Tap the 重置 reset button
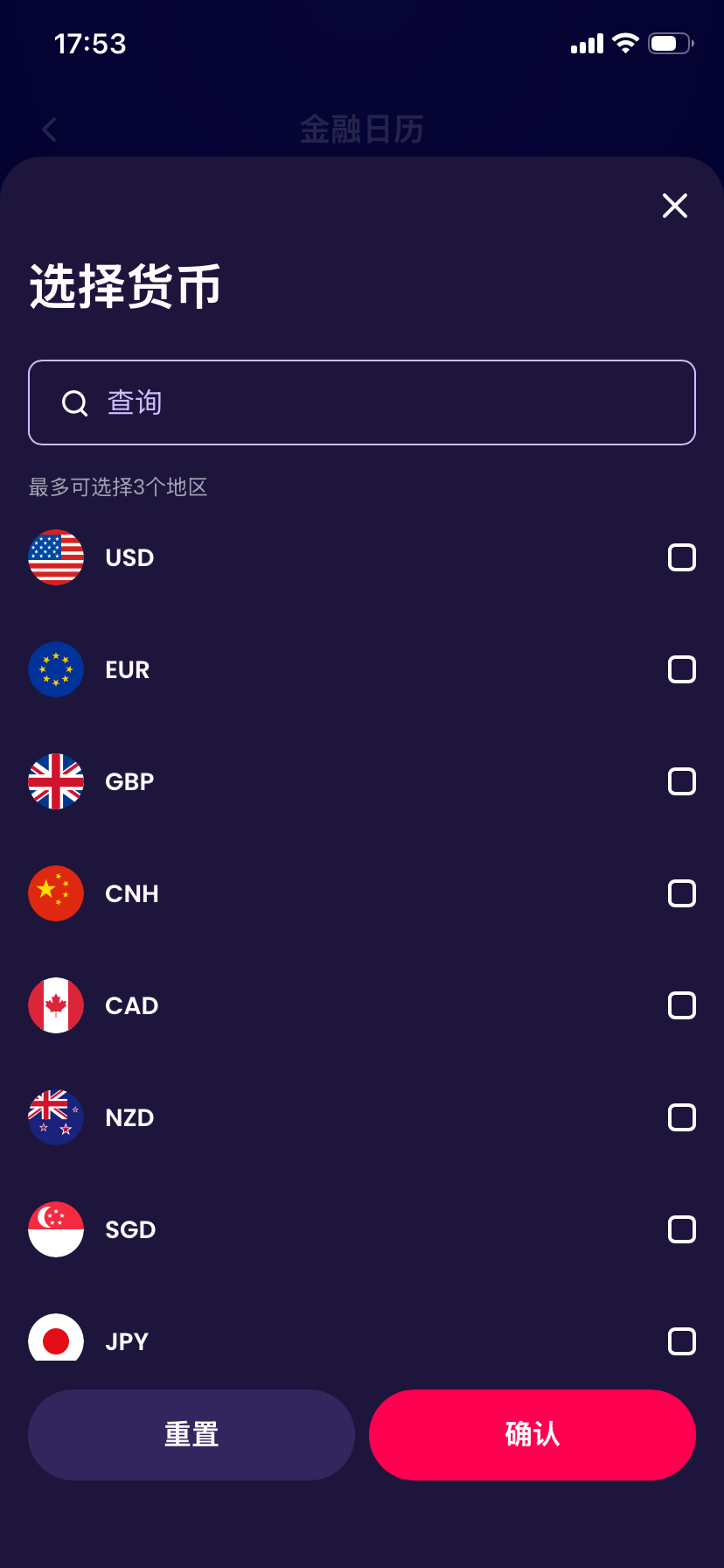Viewport: 724px width, 1568px height. 191,1435
